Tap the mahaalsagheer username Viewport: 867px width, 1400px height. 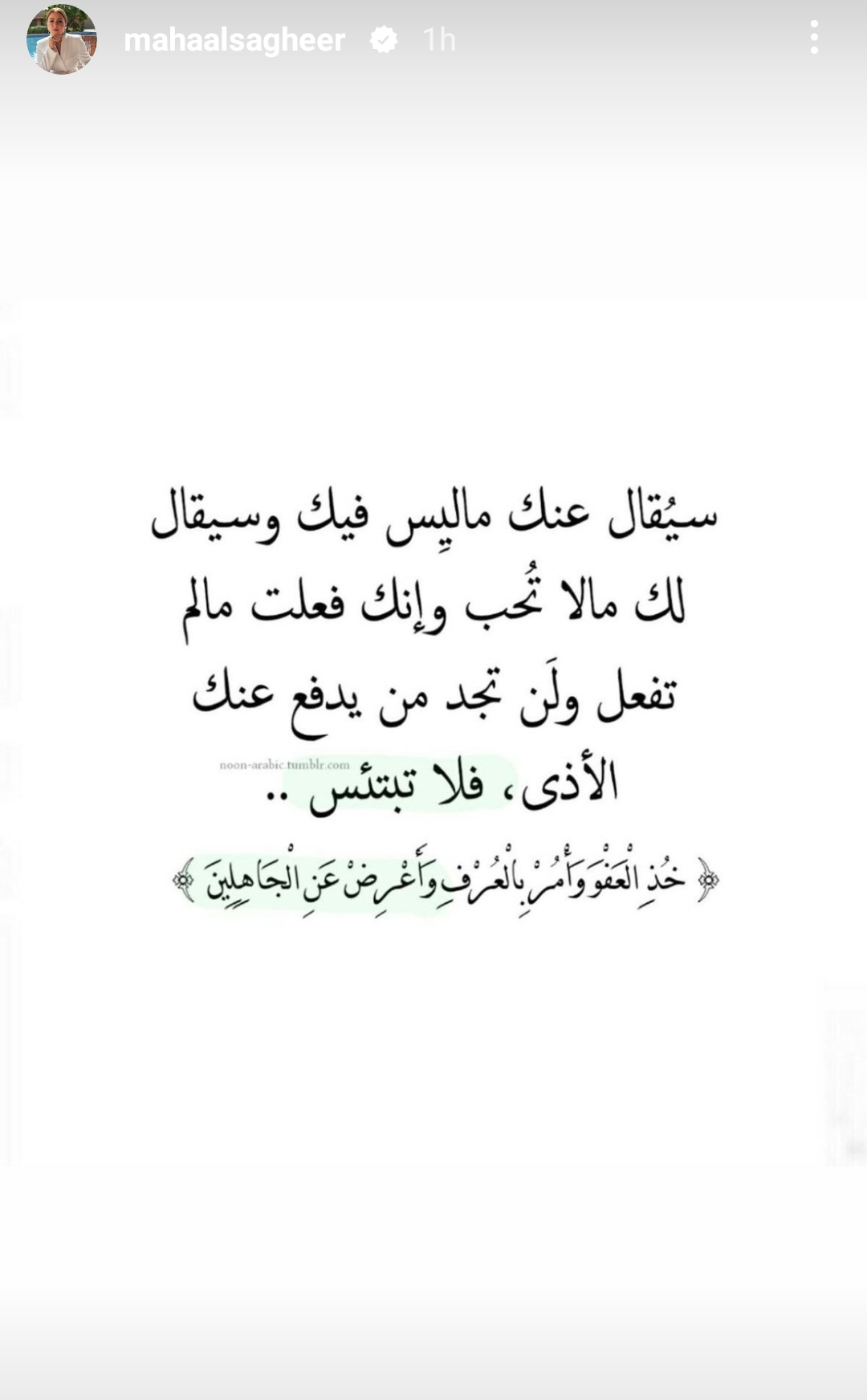pos(234,40)
